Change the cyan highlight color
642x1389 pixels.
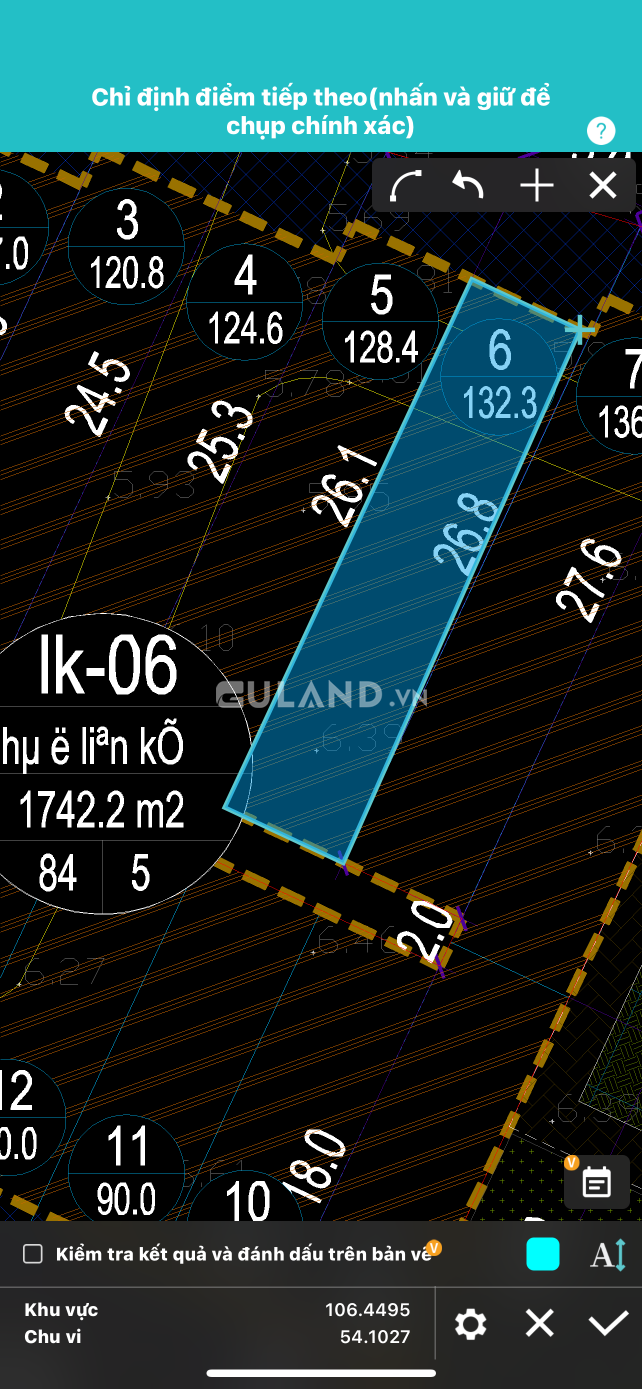click(x=543, y=1254)
